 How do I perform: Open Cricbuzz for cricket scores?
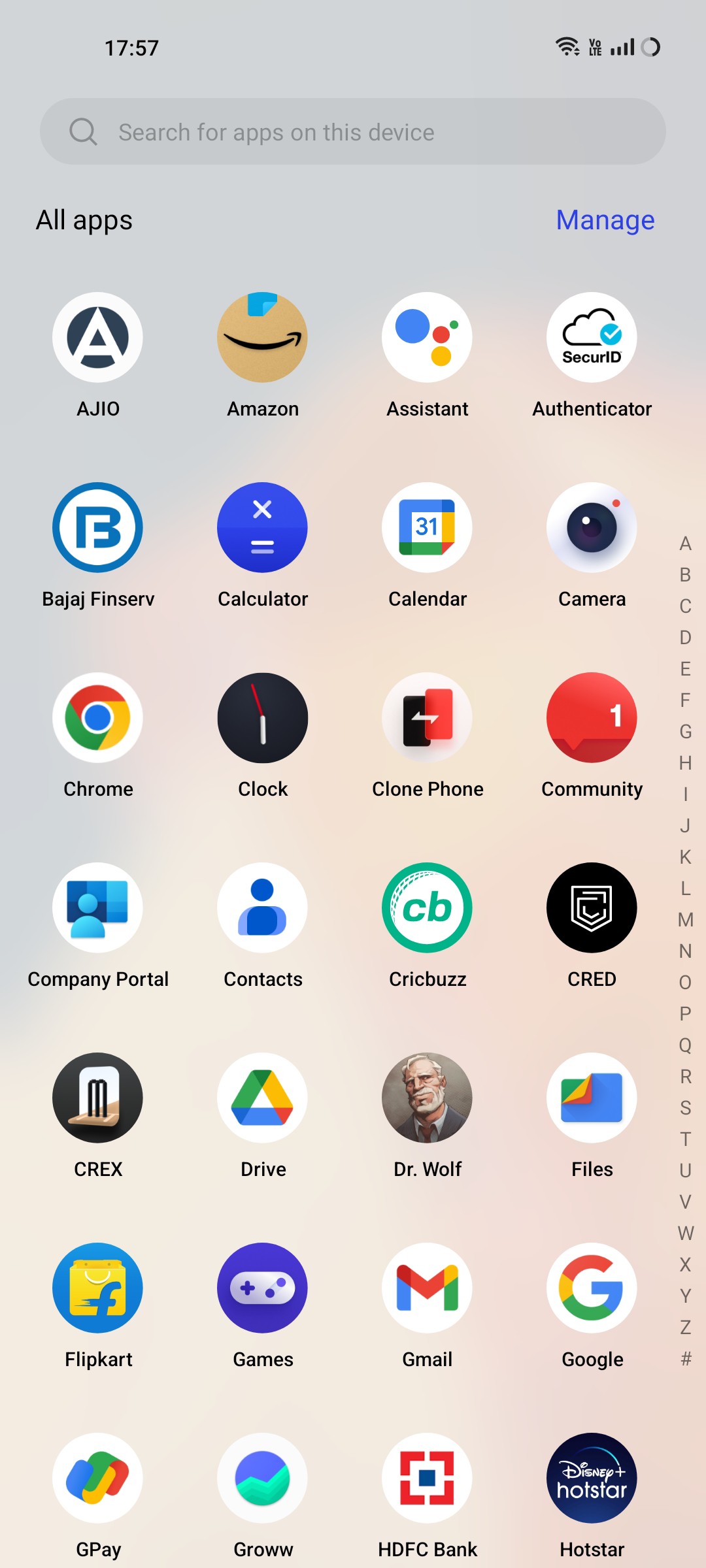[x=427, y=907]
